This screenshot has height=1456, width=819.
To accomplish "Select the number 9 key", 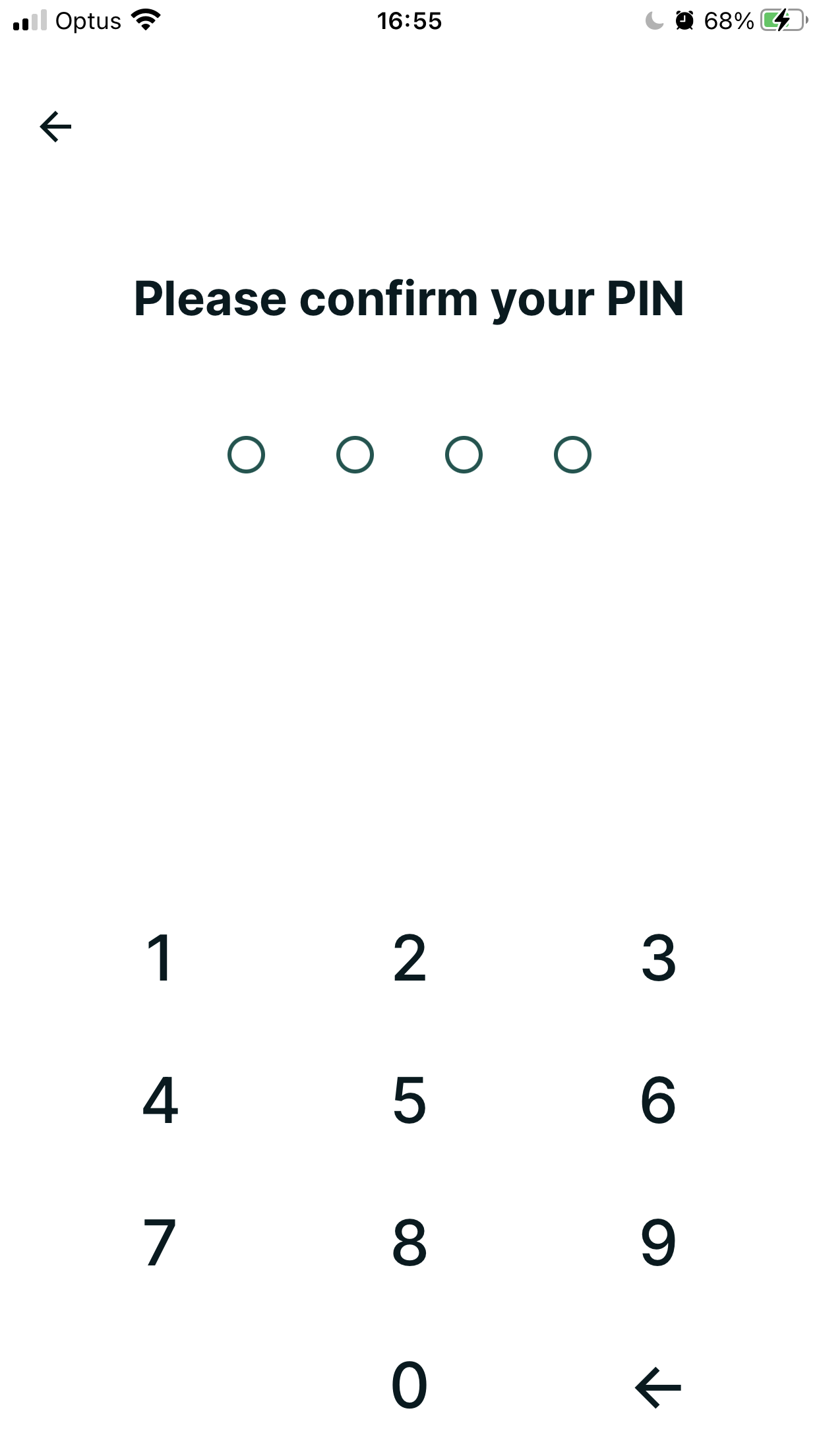I will pos(659,1242).
